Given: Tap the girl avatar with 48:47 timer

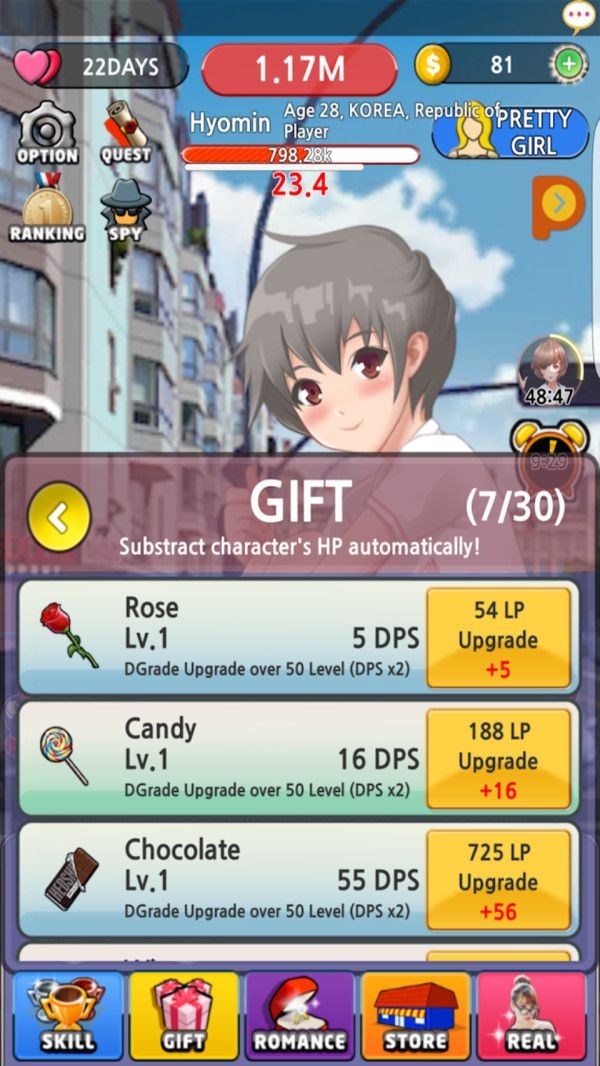Looking at the screenshot, I should tap(549, 370).
